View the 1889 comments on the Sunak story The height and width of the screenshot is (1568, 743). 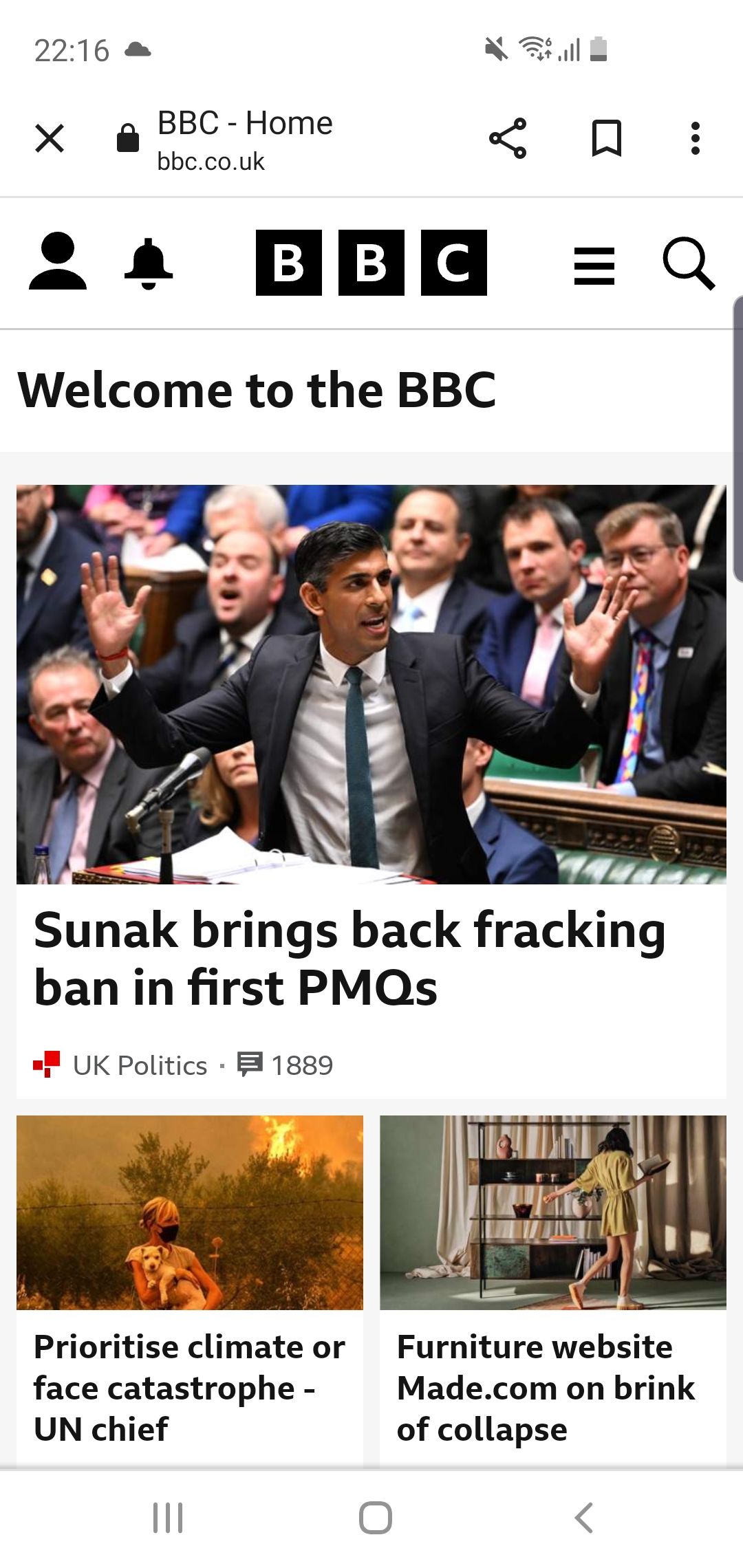285,1065
